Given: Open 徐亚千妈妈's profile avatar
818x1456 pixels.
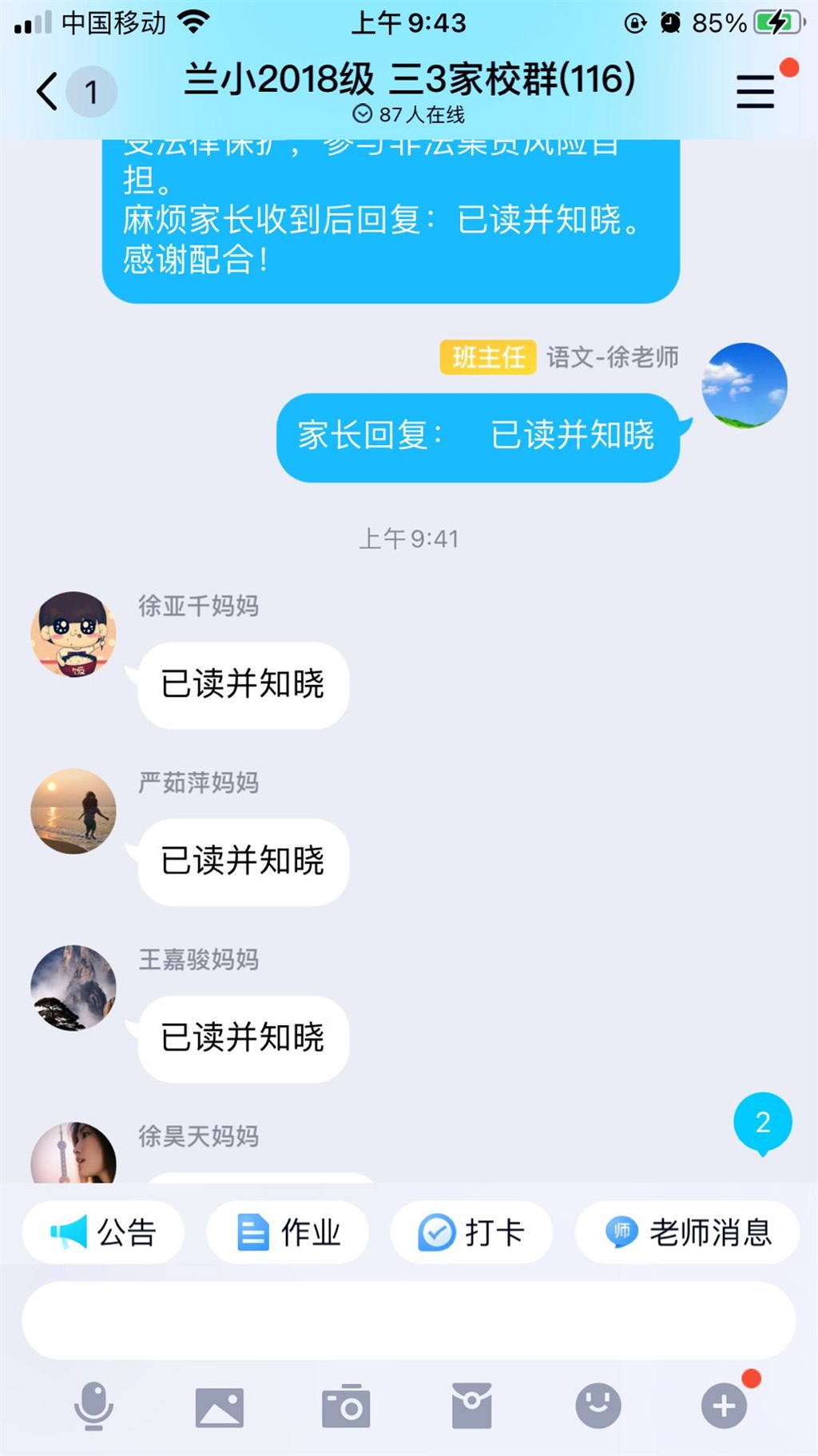Looking at the screenshot, I should click(x=73, y=635).
